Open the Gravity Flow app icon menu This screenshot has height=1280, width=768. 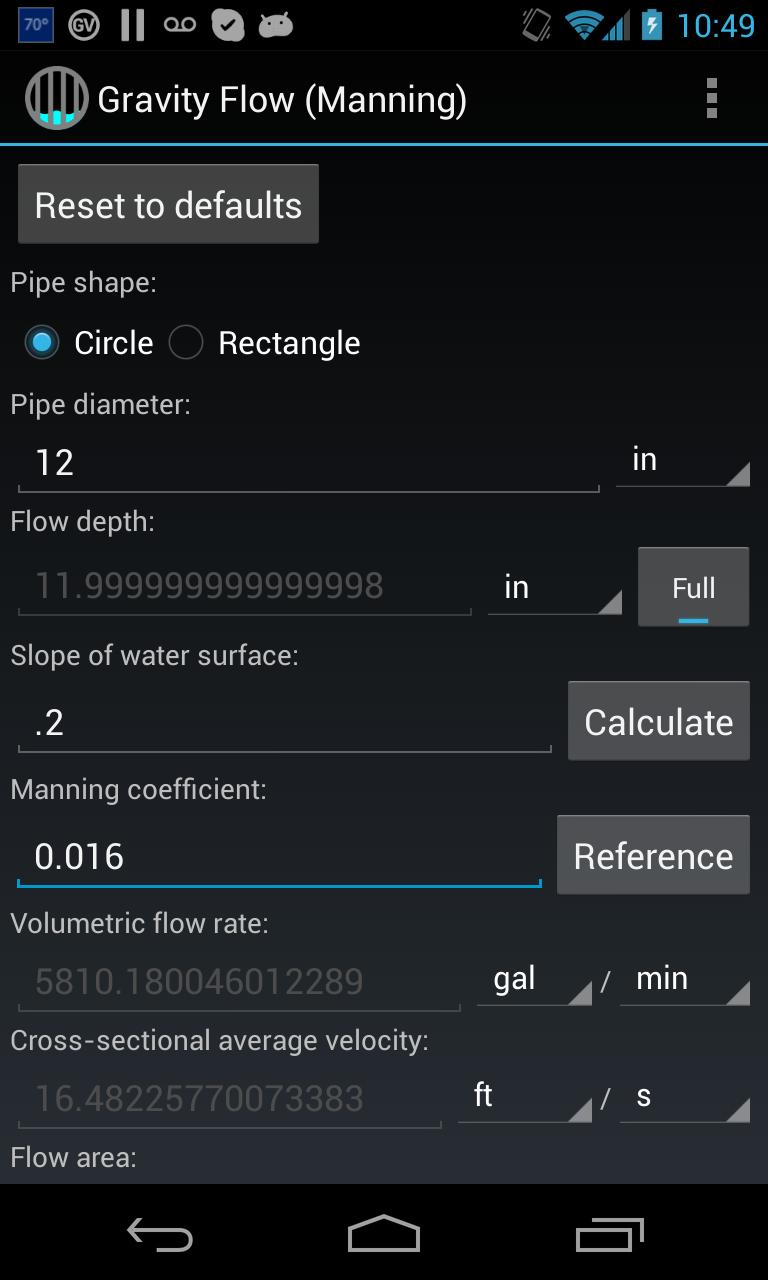pyautogui.click(x=55, y=97)
